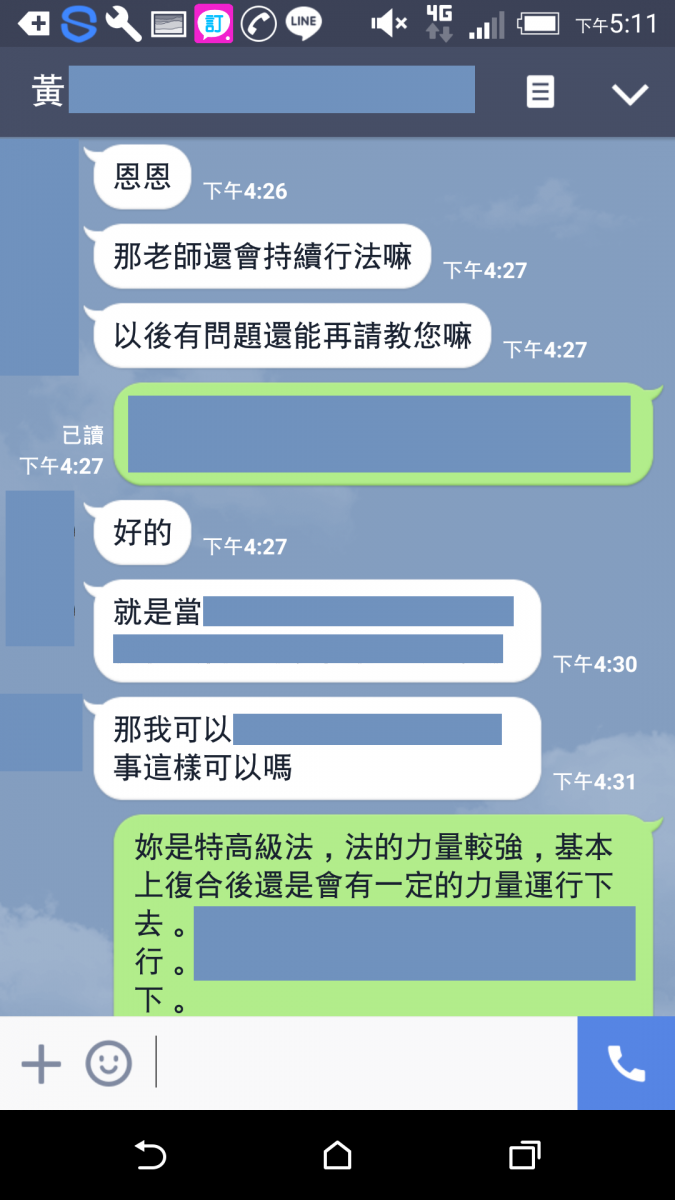675x1200 pixels.
Task: Go back with system back button
Action: (x=150, y=1156)
